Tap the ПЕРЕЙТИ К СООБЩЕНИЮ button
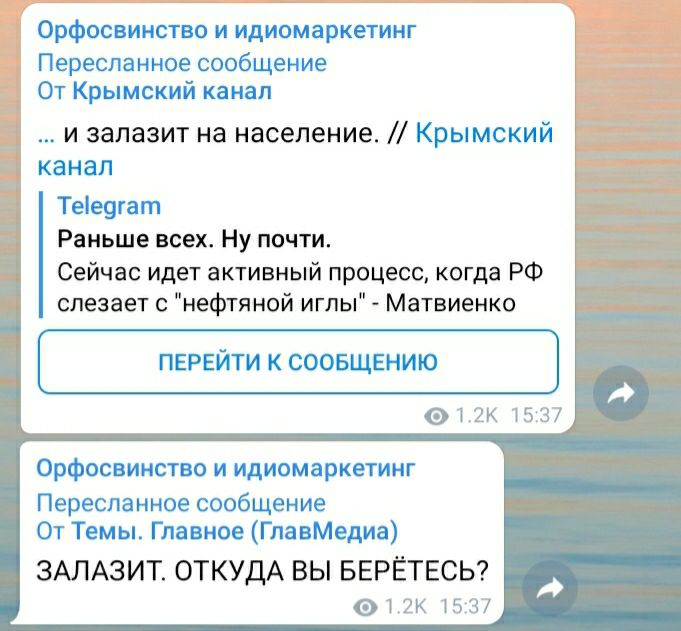Viewport: 681px width, 631px height. click(298, 361)
